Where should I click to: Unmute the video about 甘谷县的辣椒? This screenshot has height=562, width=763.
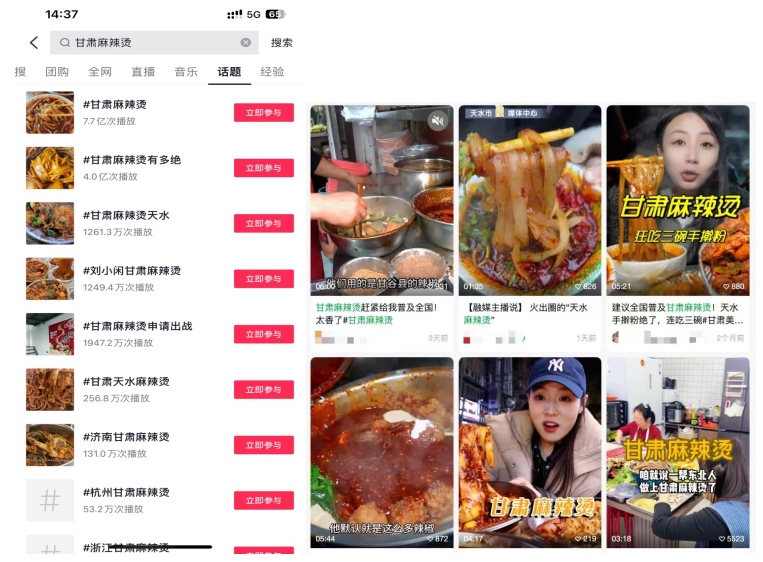pyautogui.click(x=437, y=121)
